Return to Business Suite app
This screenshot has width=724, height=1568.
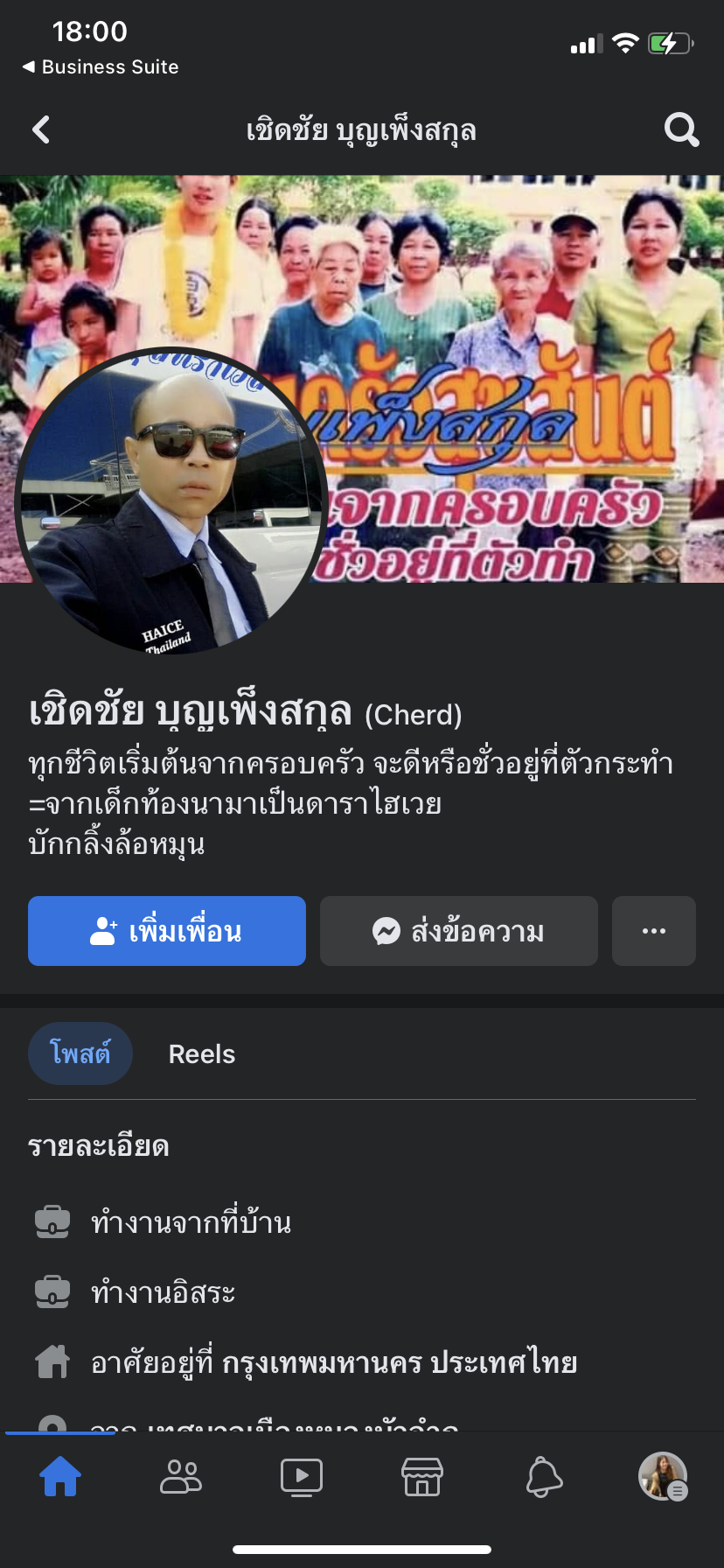(x=101, y=67)
